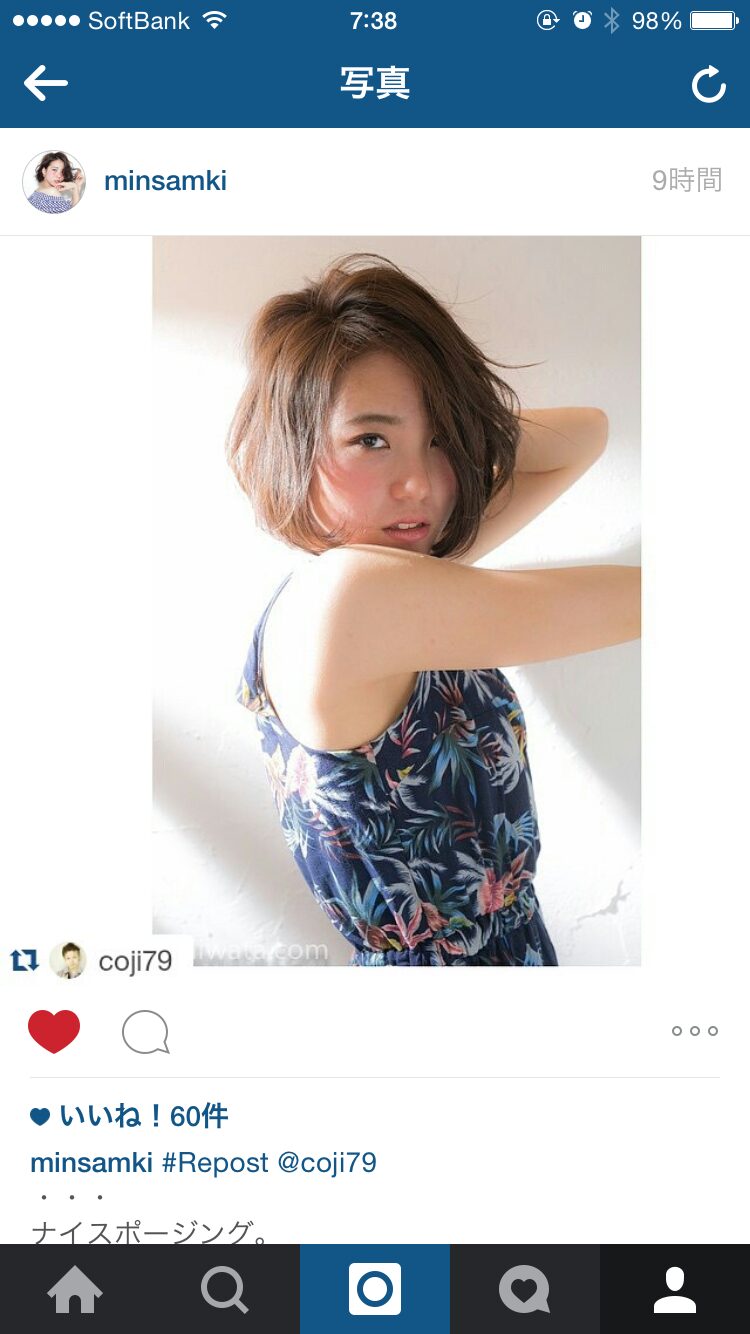Open the minsamki username at top
This screenshot has width=750, height=1334.
[165, 181]
